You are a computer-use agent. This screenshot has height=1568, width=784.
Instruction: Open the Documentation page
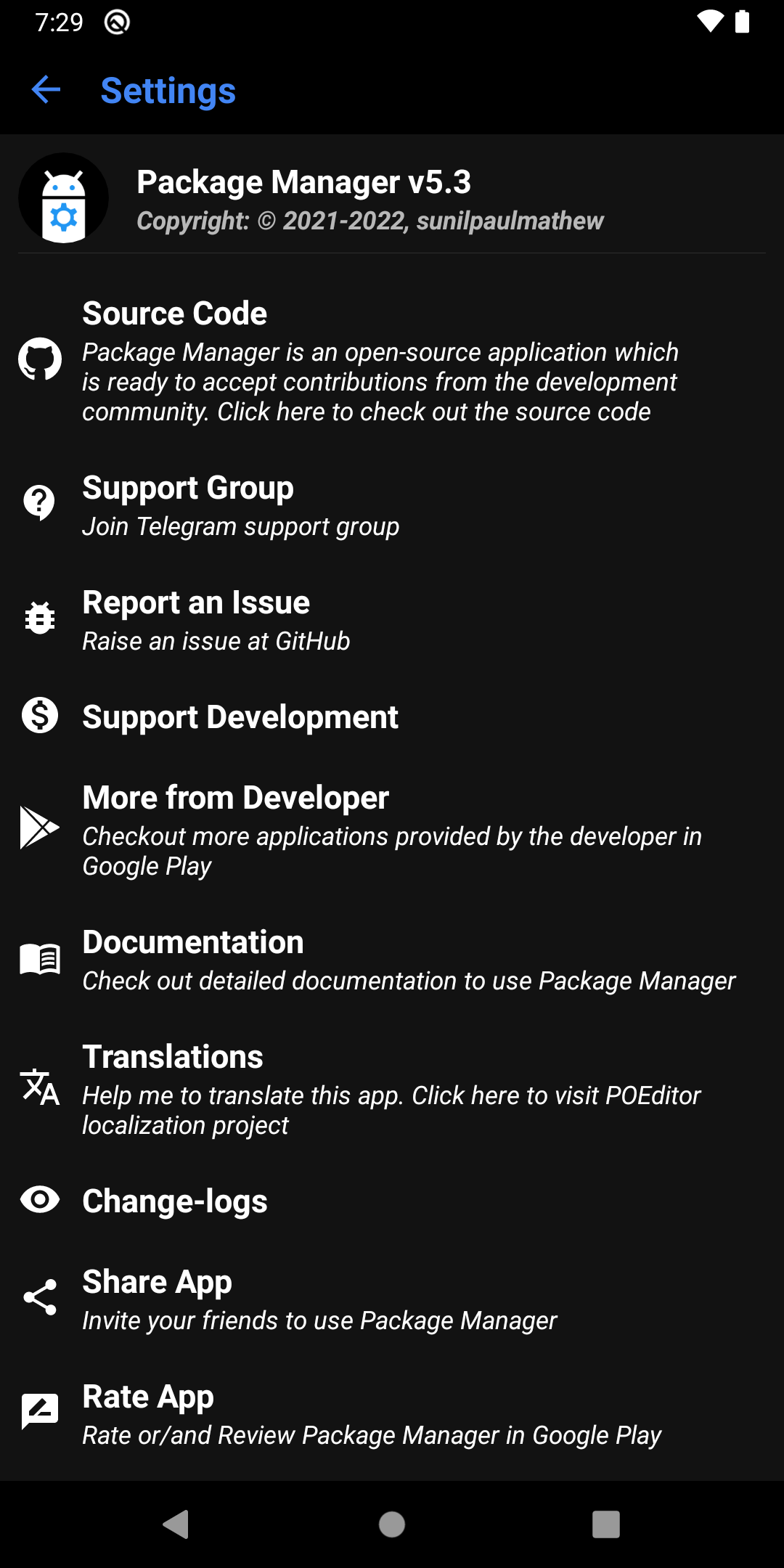click(x=392, y=958)
